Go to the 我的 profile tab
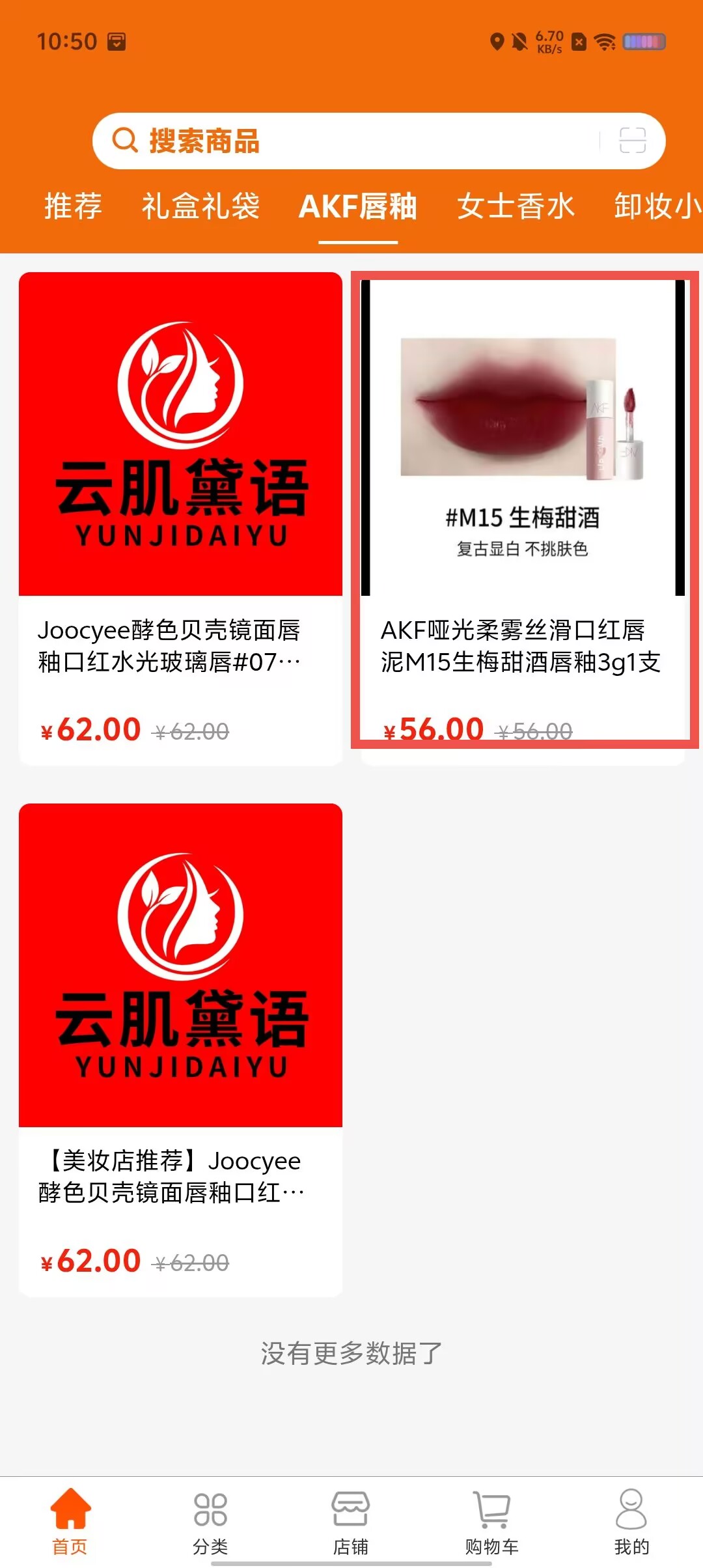 (631, 1522)
